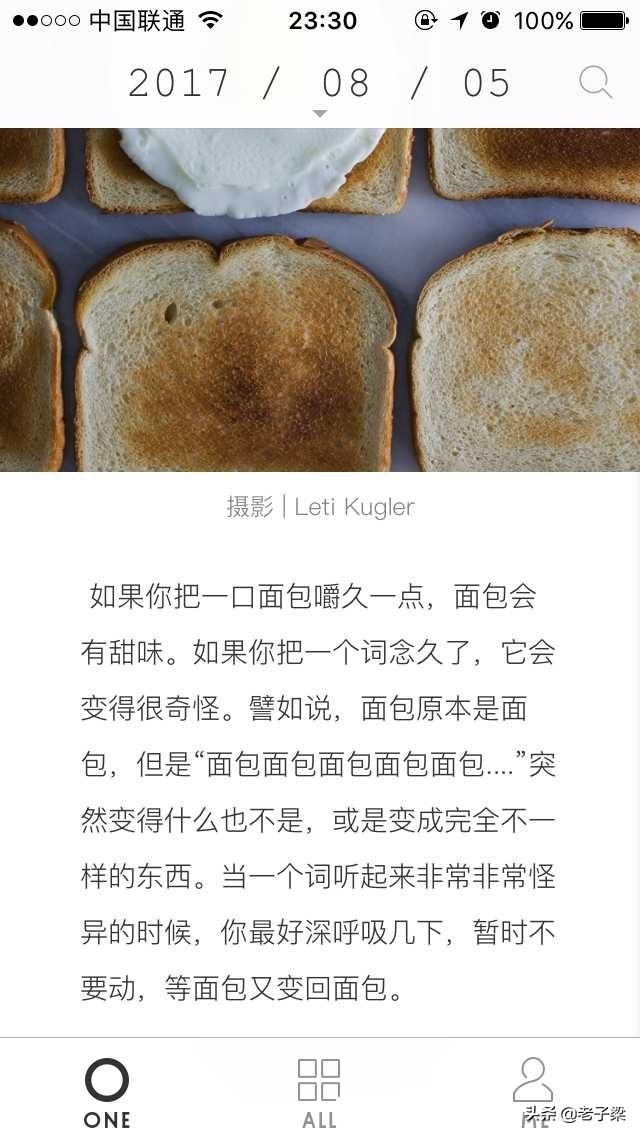Open the toast bread photo
The width and height of the screenshot is (640, 1136).
(x=320, y=300)
